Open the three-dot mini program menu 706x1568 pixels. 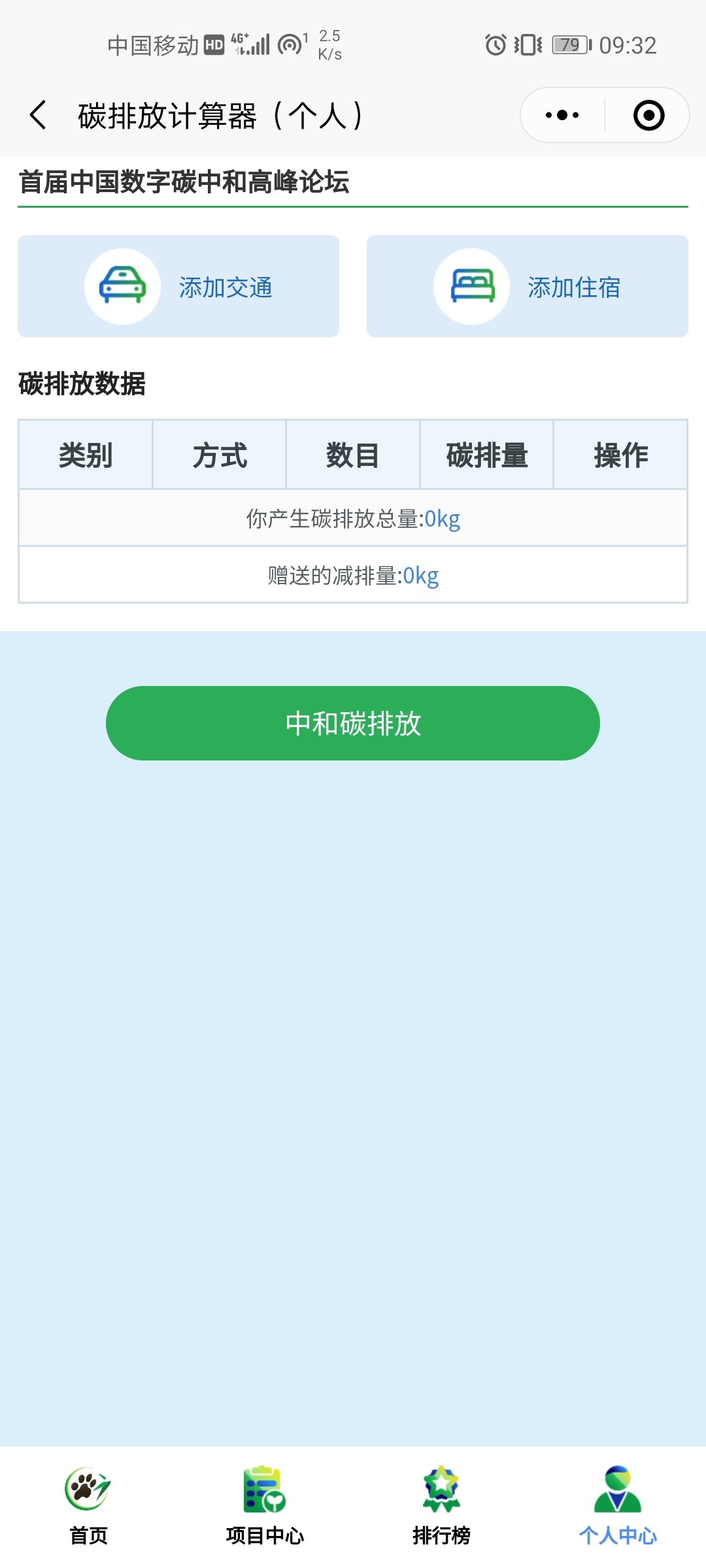point(562,116)
